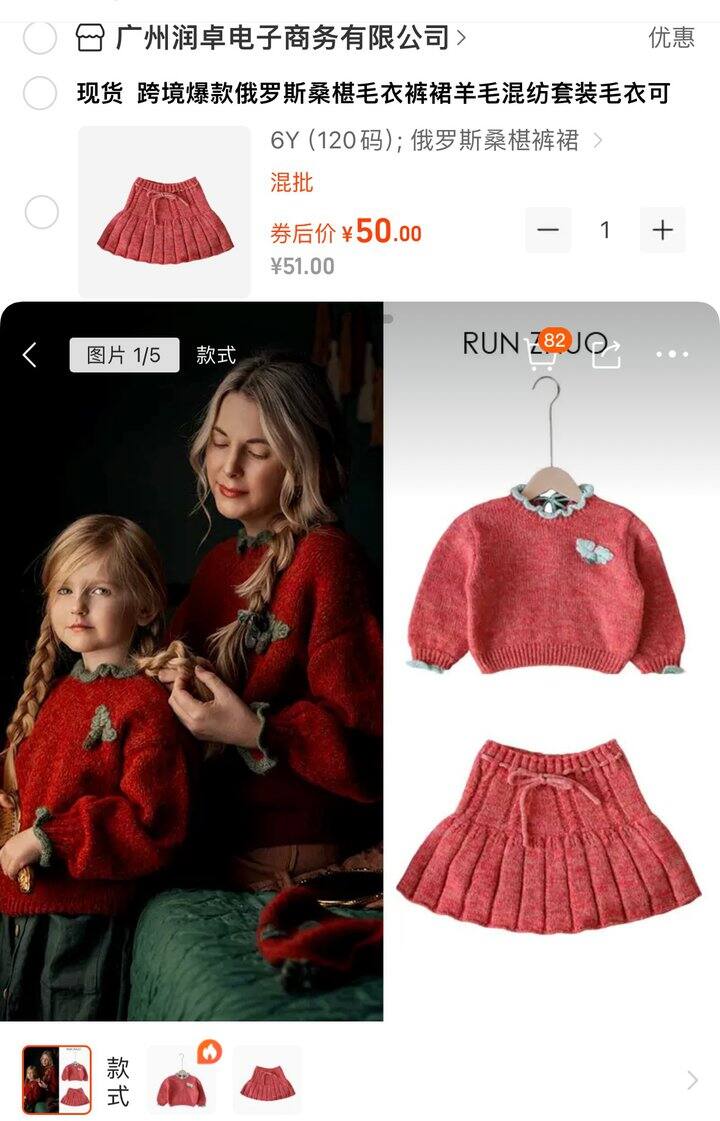Open the shopping cart with 82 badge
The image size is (720, 1121).
click(x=543, y=350)
